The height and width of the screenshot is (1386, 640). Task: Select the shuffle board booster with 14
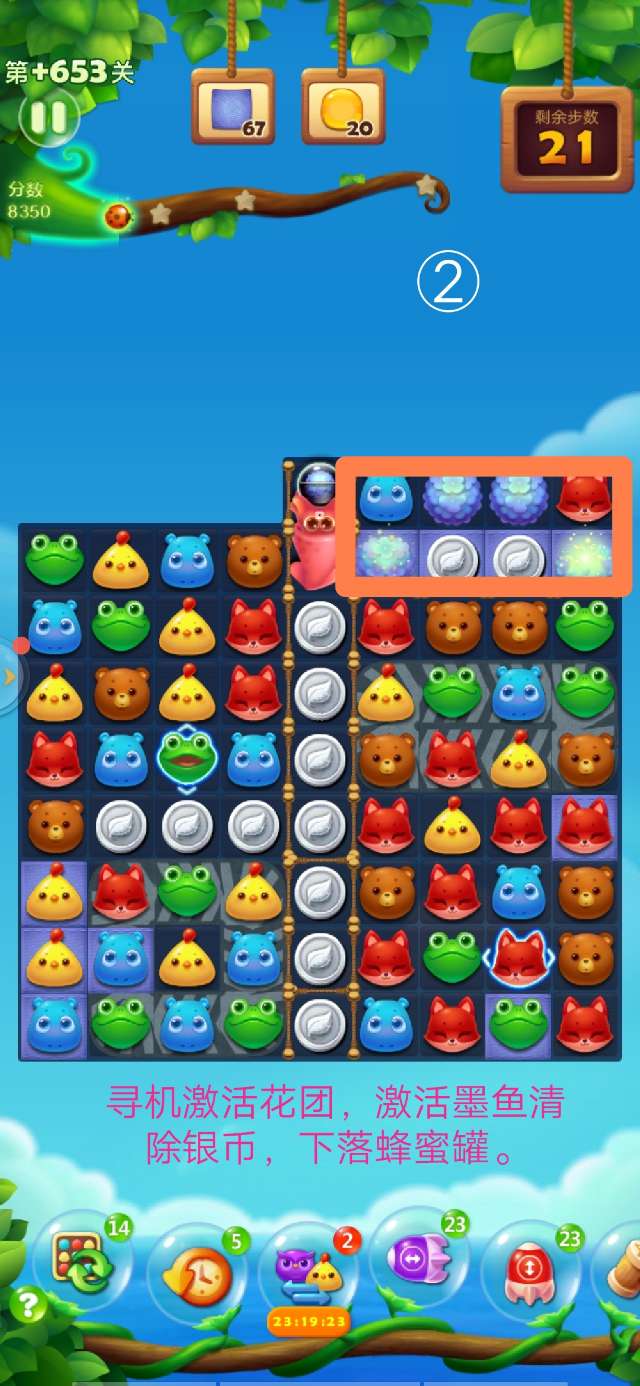pyautogui.click(x=81, y=1260)
